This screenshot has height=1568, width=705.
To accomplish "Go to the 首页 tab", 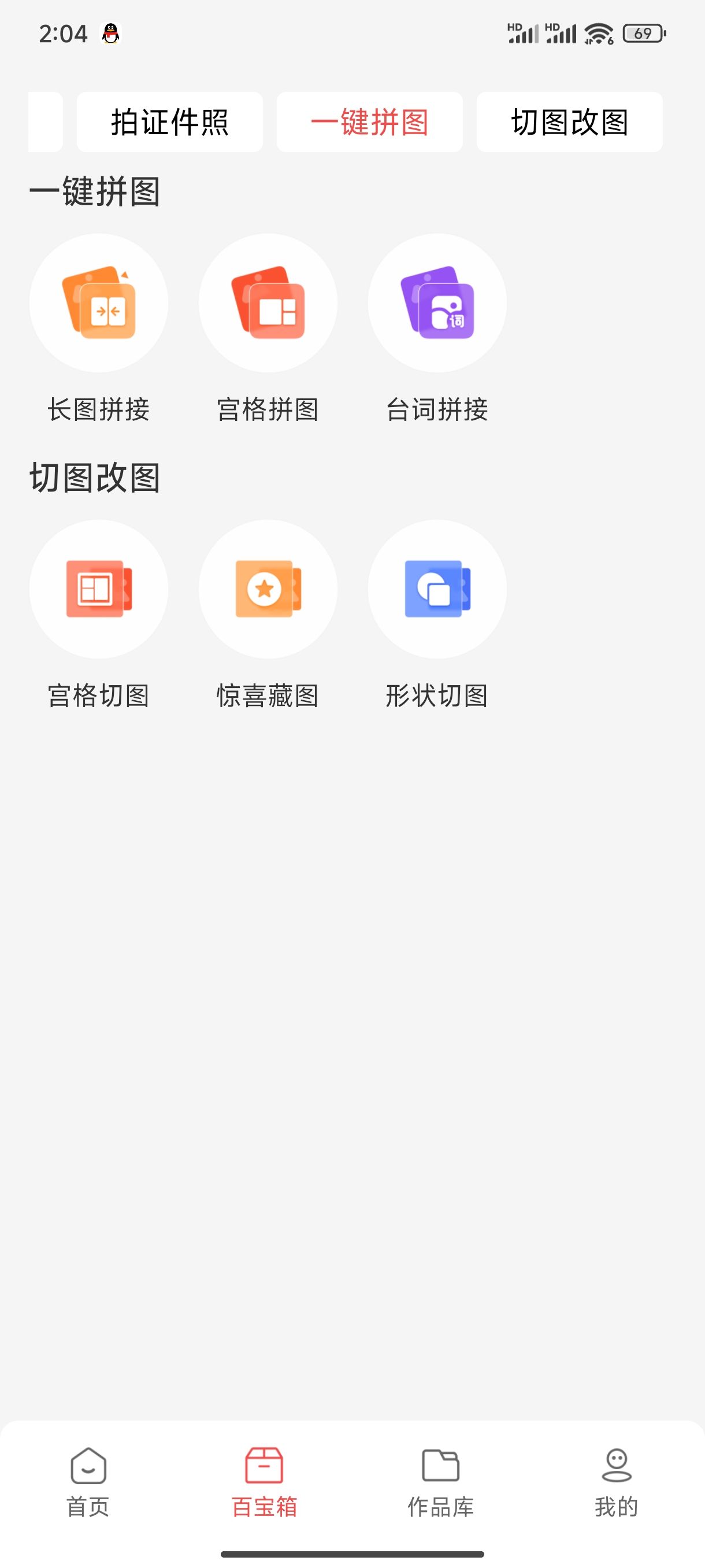I will click(88, 1482).
